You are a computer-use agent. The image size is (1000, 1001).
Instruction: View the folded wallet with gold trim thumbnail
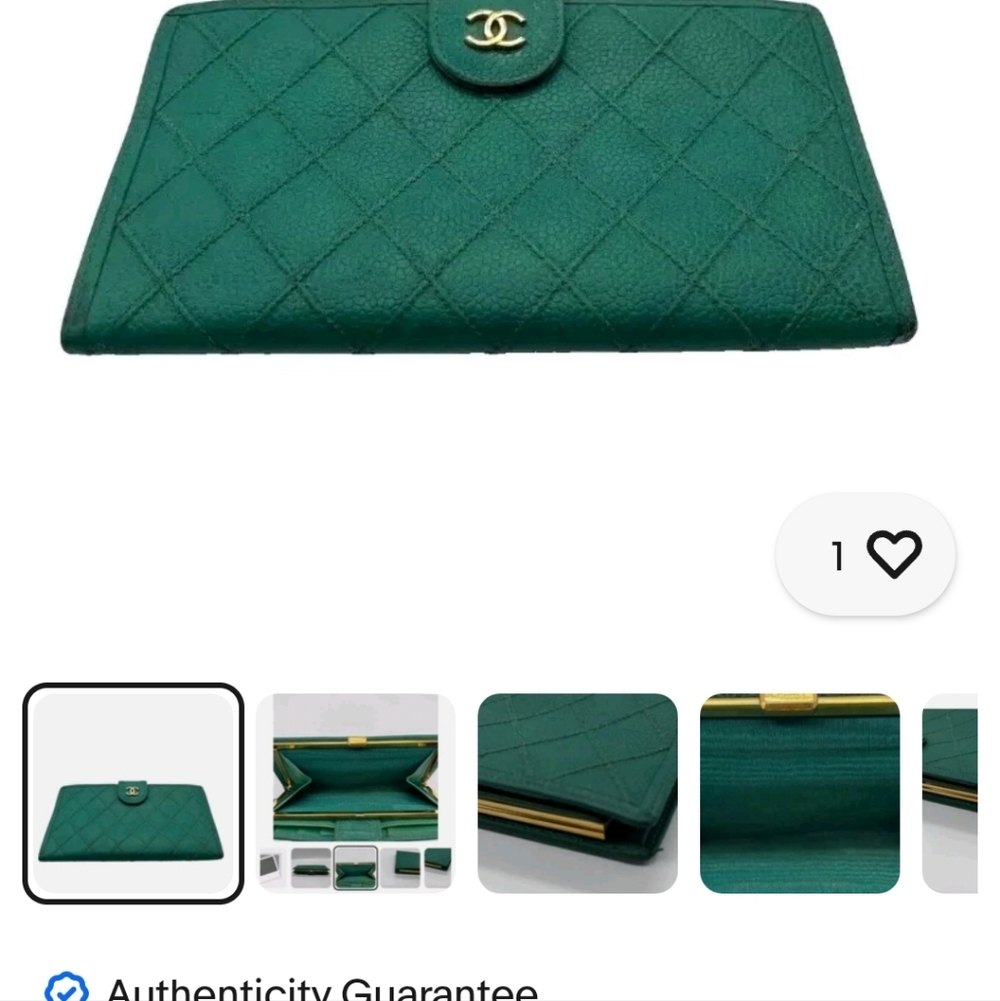point(578,790)
